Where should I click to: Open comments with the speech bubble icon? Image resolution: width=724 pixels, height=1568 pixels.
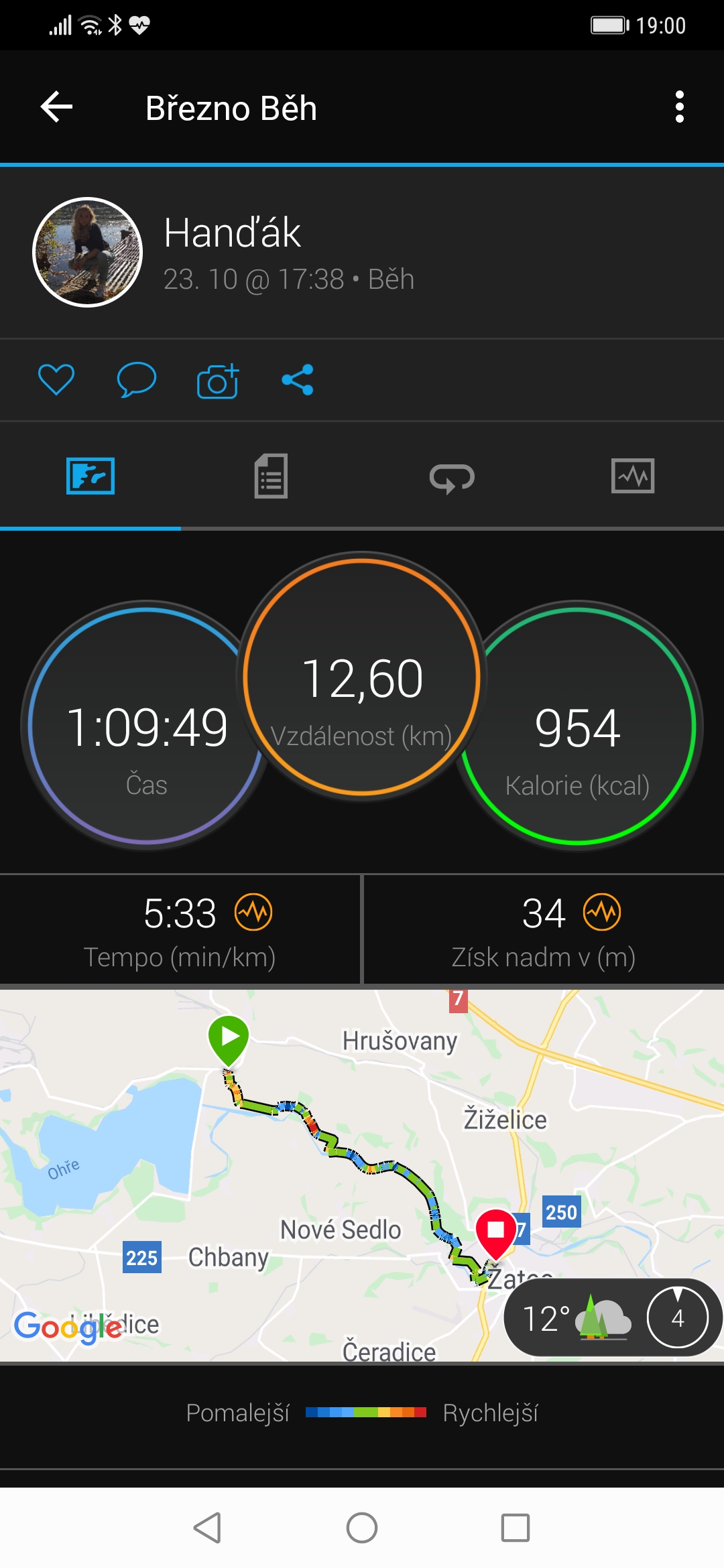tap(137, 380)
